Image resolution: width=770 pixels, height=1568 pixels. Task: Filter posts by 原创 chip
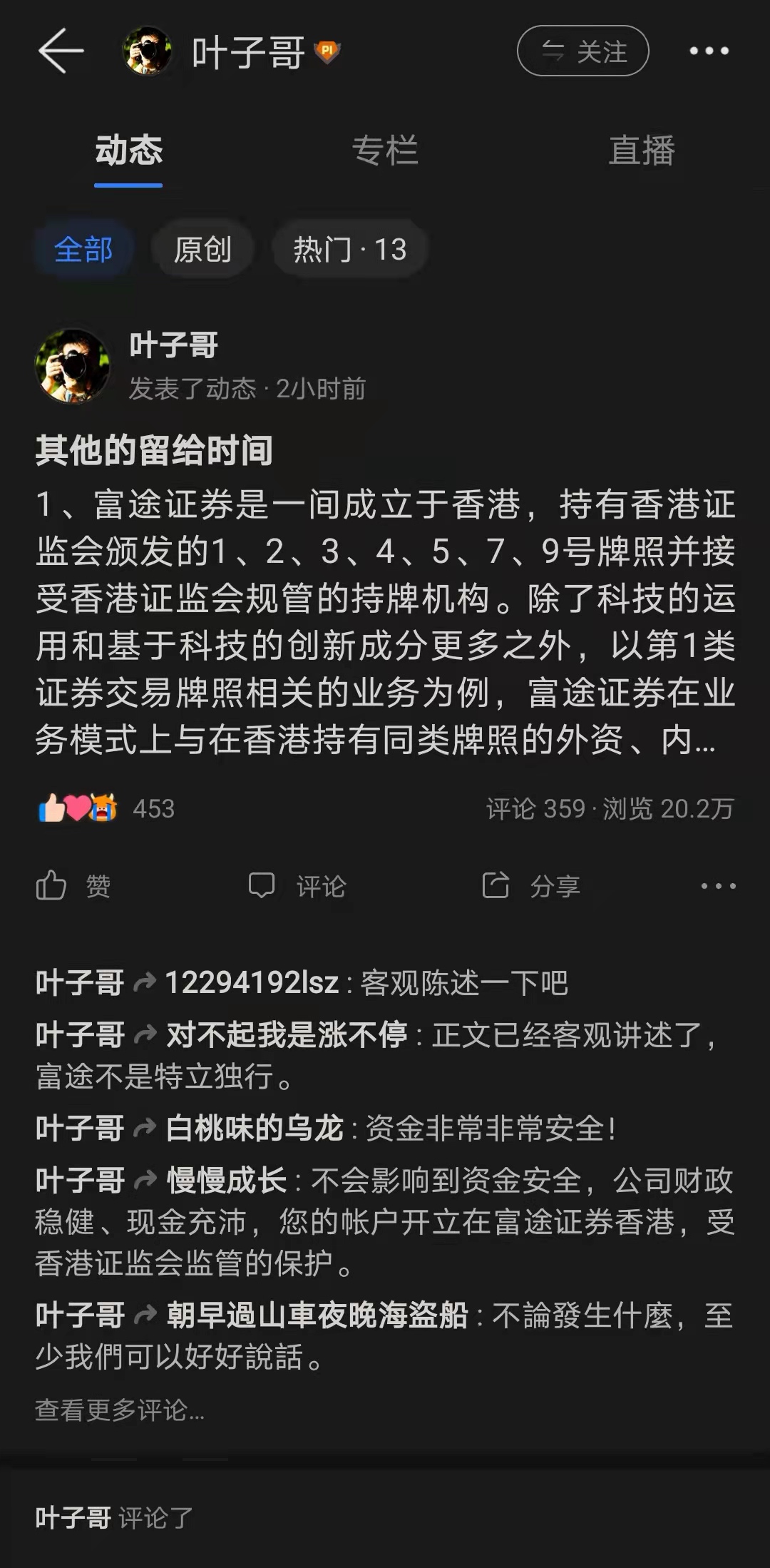pyautogui.click(x=202, y=250)
